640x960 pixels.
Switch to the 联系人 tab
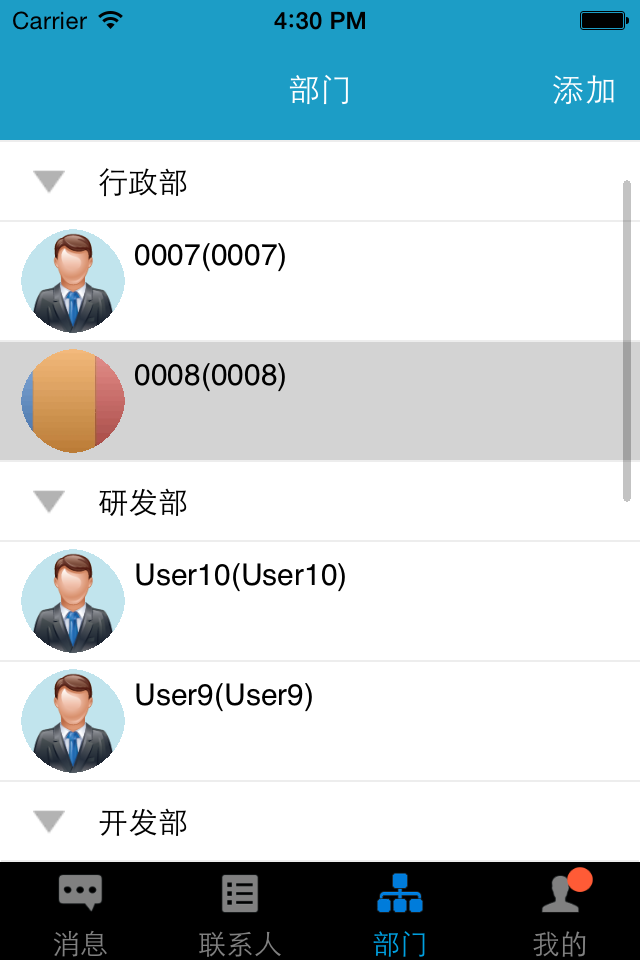[240, 912]
